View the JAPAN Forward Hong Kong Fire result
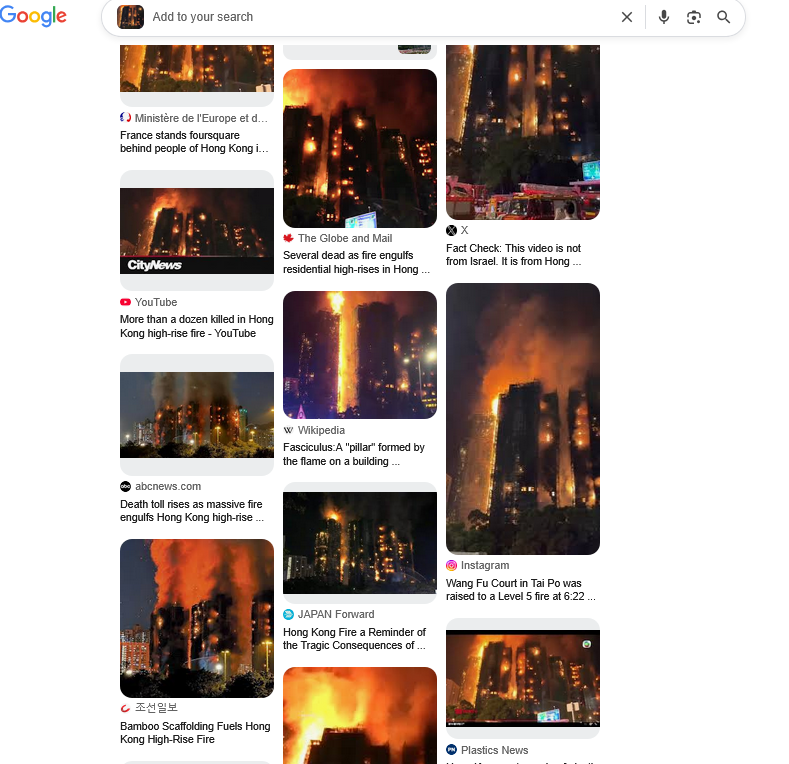Screen dimensions: 789x764 pyautogui.click(x=359, y=543)
